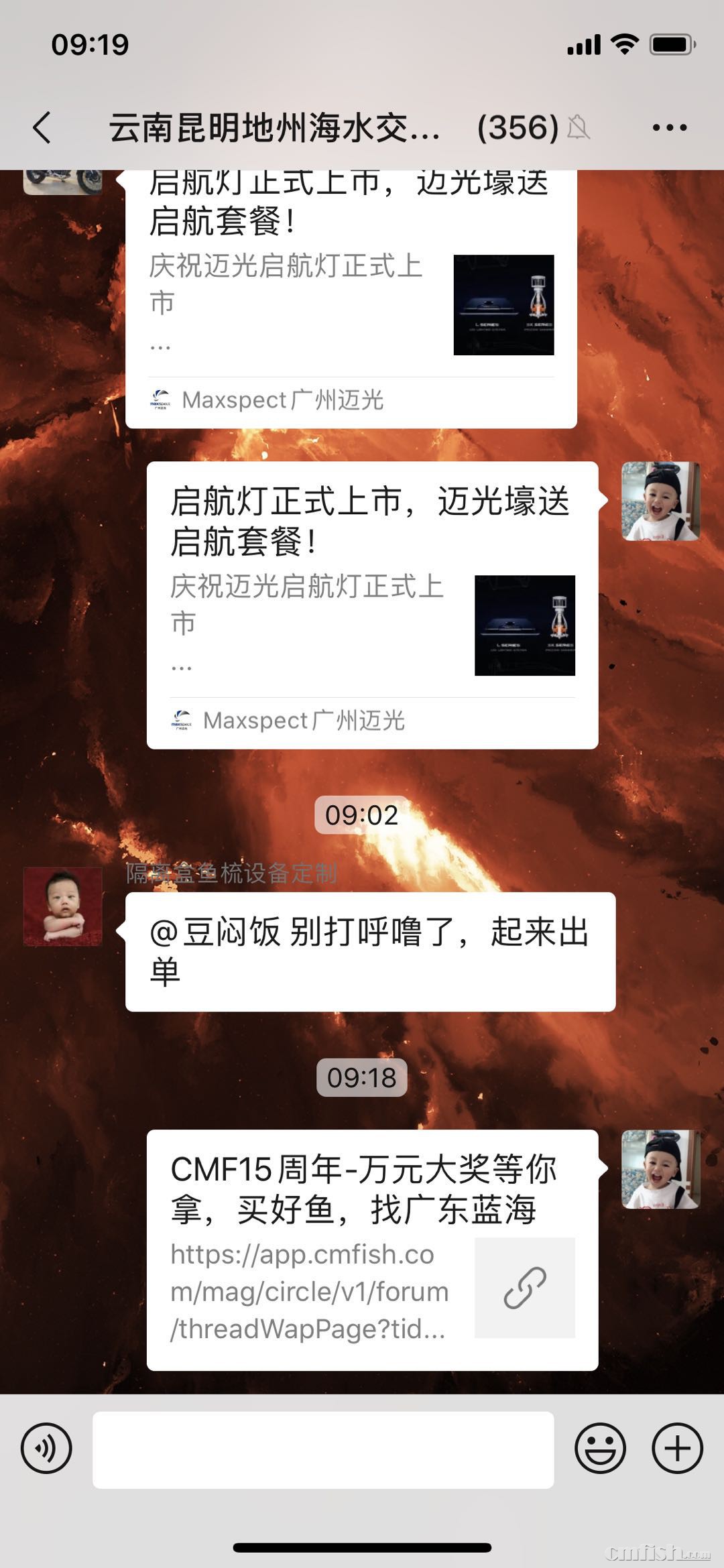The height and width of the screenshot is (1568, 724).
Task: View the profile of 隔离盒鱼梳设备定制
Action: 63,906
